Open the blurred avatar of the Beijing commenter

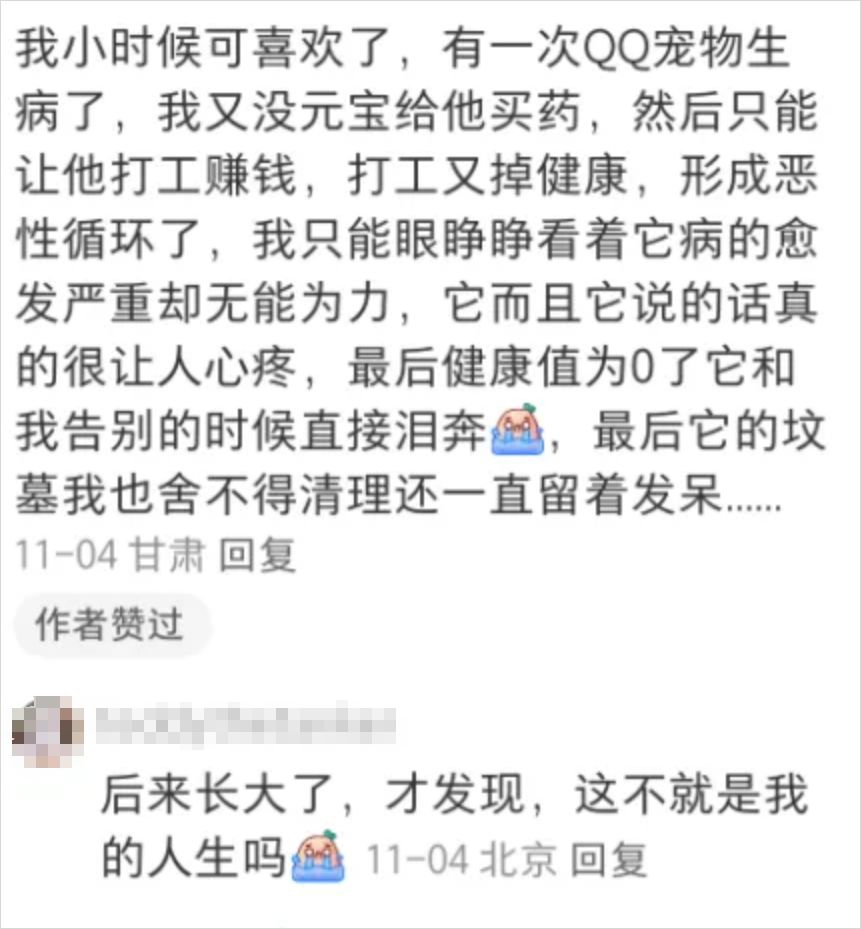pyautogui.click(x=47, y=731)
